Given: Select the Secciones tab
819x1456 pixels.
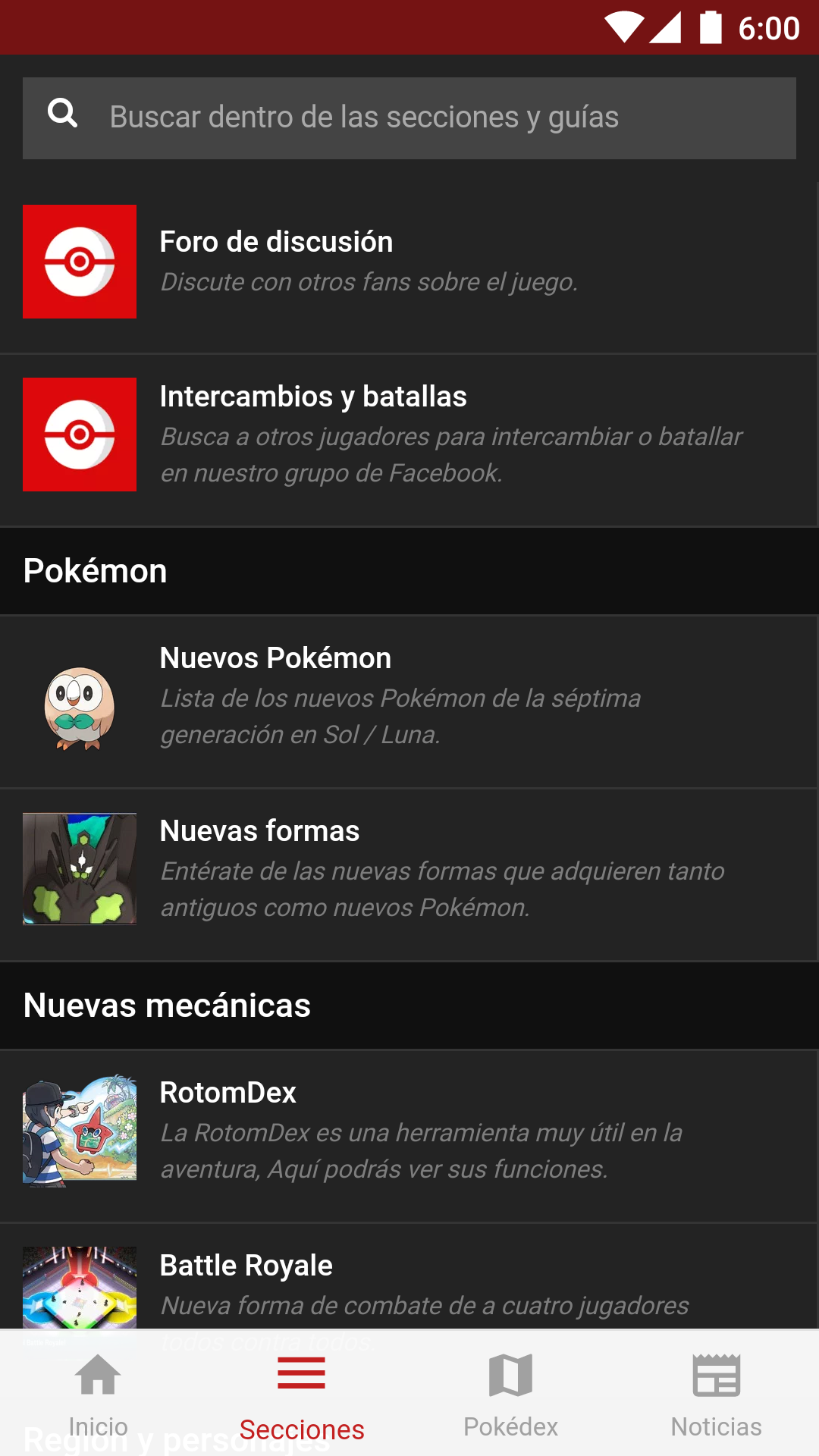Looking at the screenshot, I should point(302,1395).
